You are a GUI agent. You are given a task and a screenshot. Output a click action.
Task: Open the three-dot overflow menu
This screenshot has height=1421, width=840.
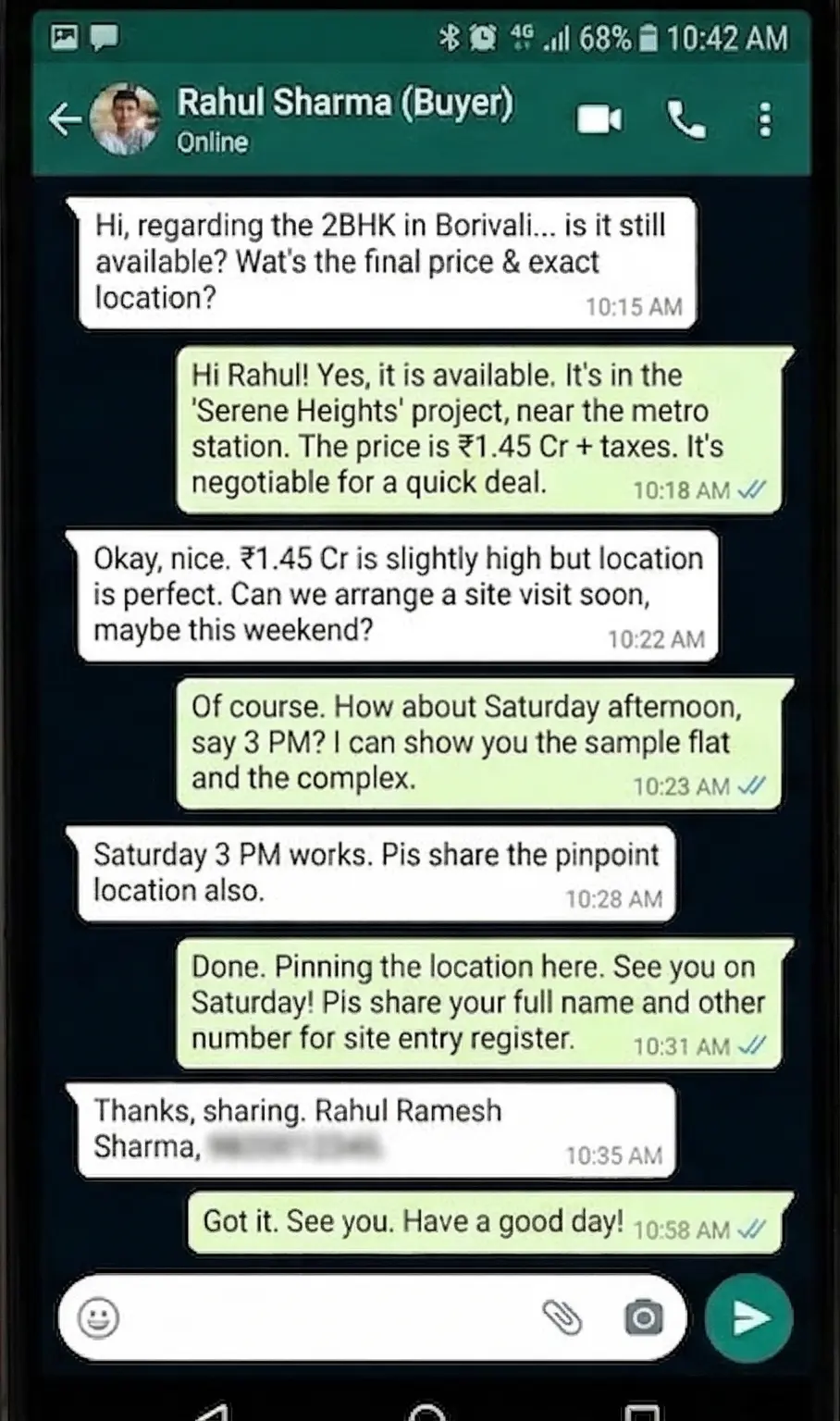point(764,119)
